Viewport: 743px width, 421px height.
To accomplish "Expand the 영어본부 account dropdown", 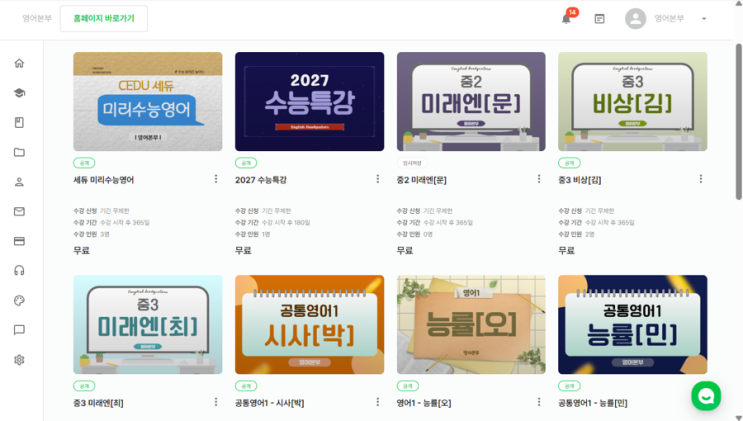I will (704, 18).
